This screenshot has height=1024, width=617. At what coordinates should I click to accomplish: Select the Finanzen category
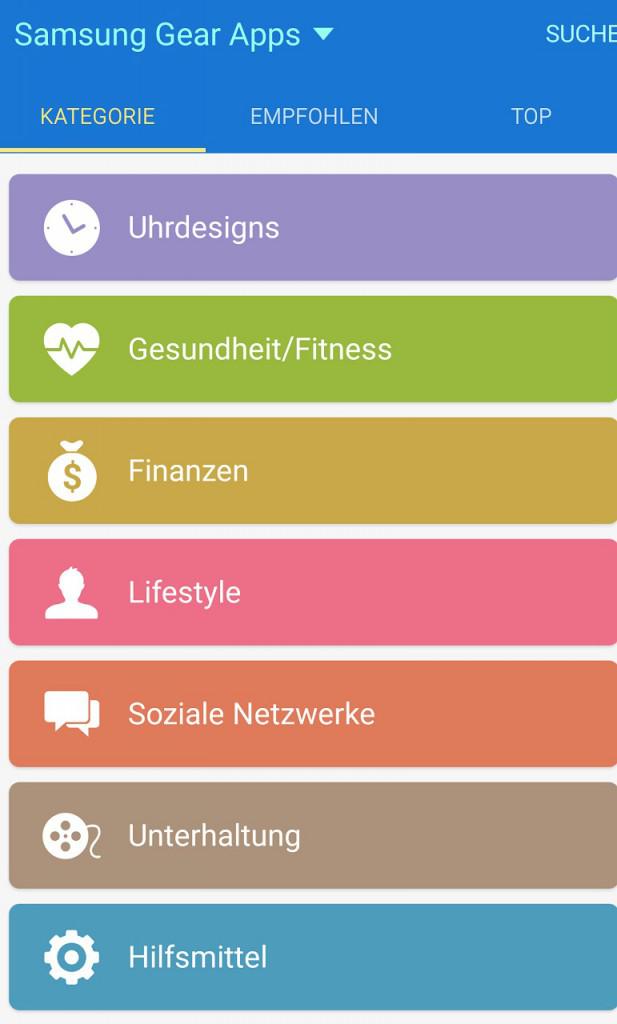[x=312, y=471]
